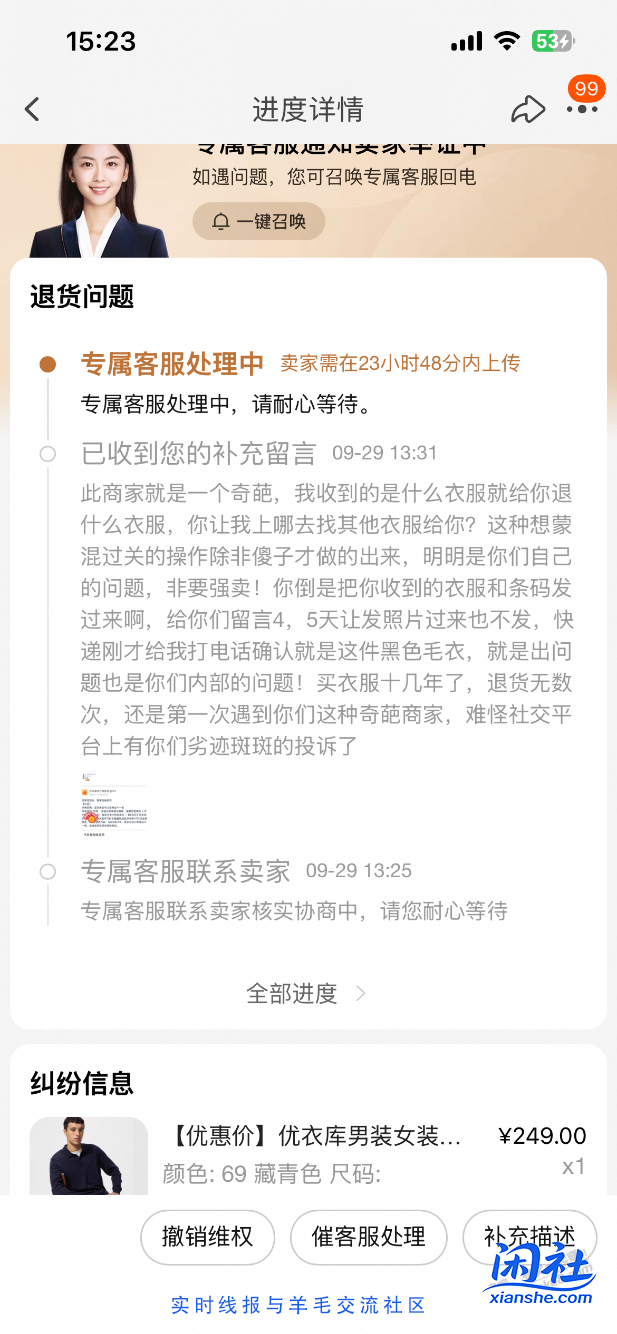Tap 补充描述 to add more description

coord(530,1237)
